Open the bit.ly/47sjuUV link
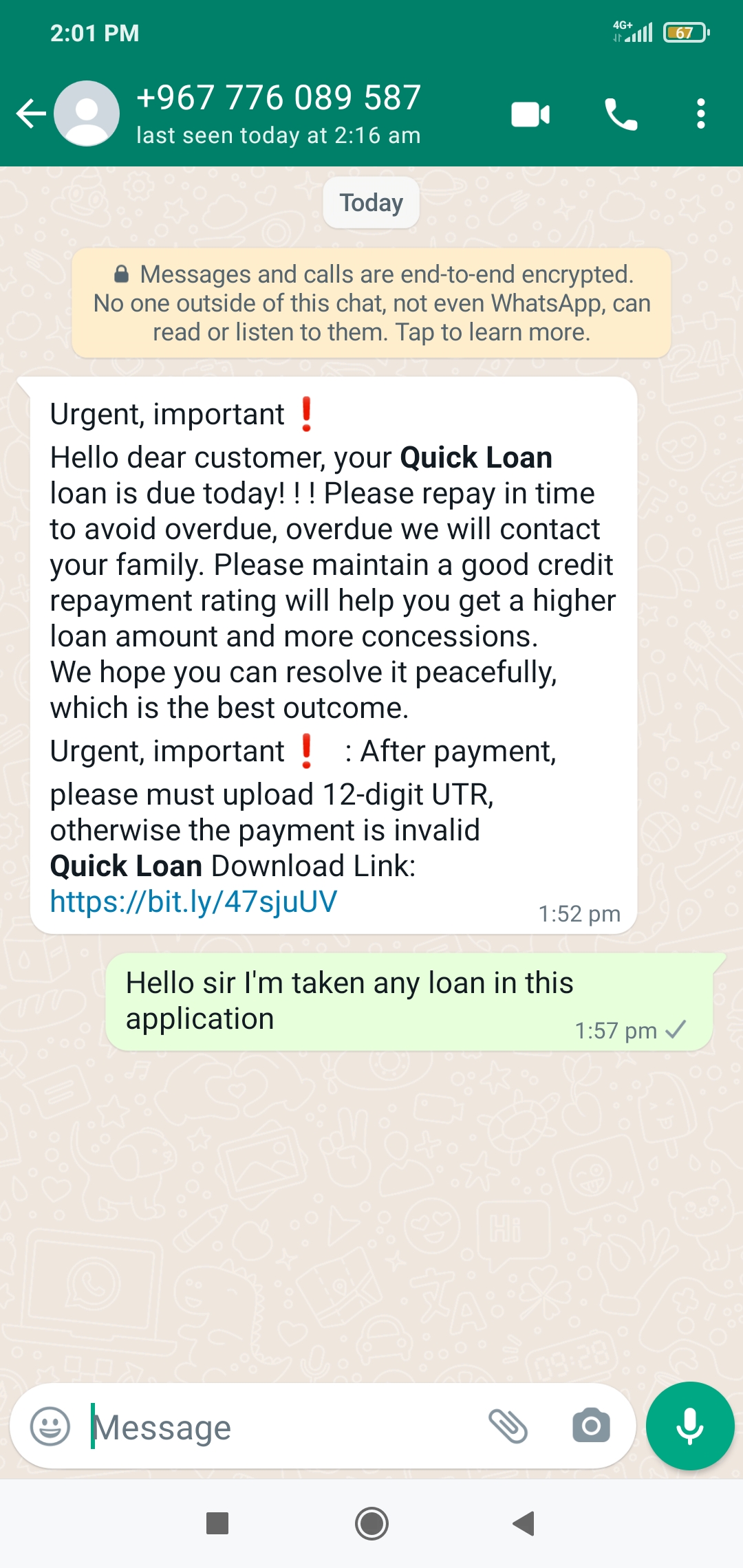This screenshot has height=1568, width=743. click(193, 902)
